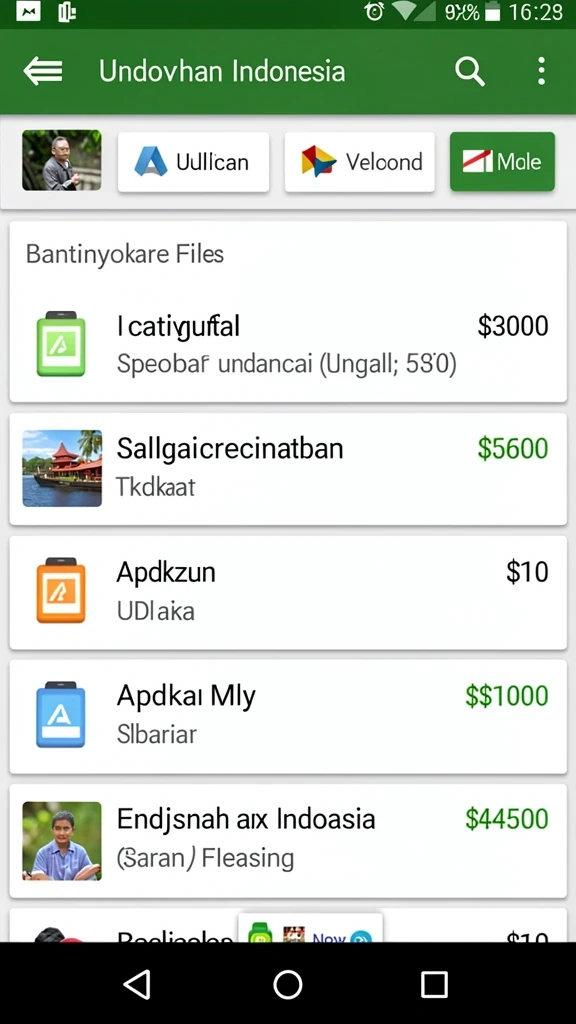This screenshot has width=576, height=1024.
Task: Open the Apdkai Mly row
Action: tap(288, 716)
